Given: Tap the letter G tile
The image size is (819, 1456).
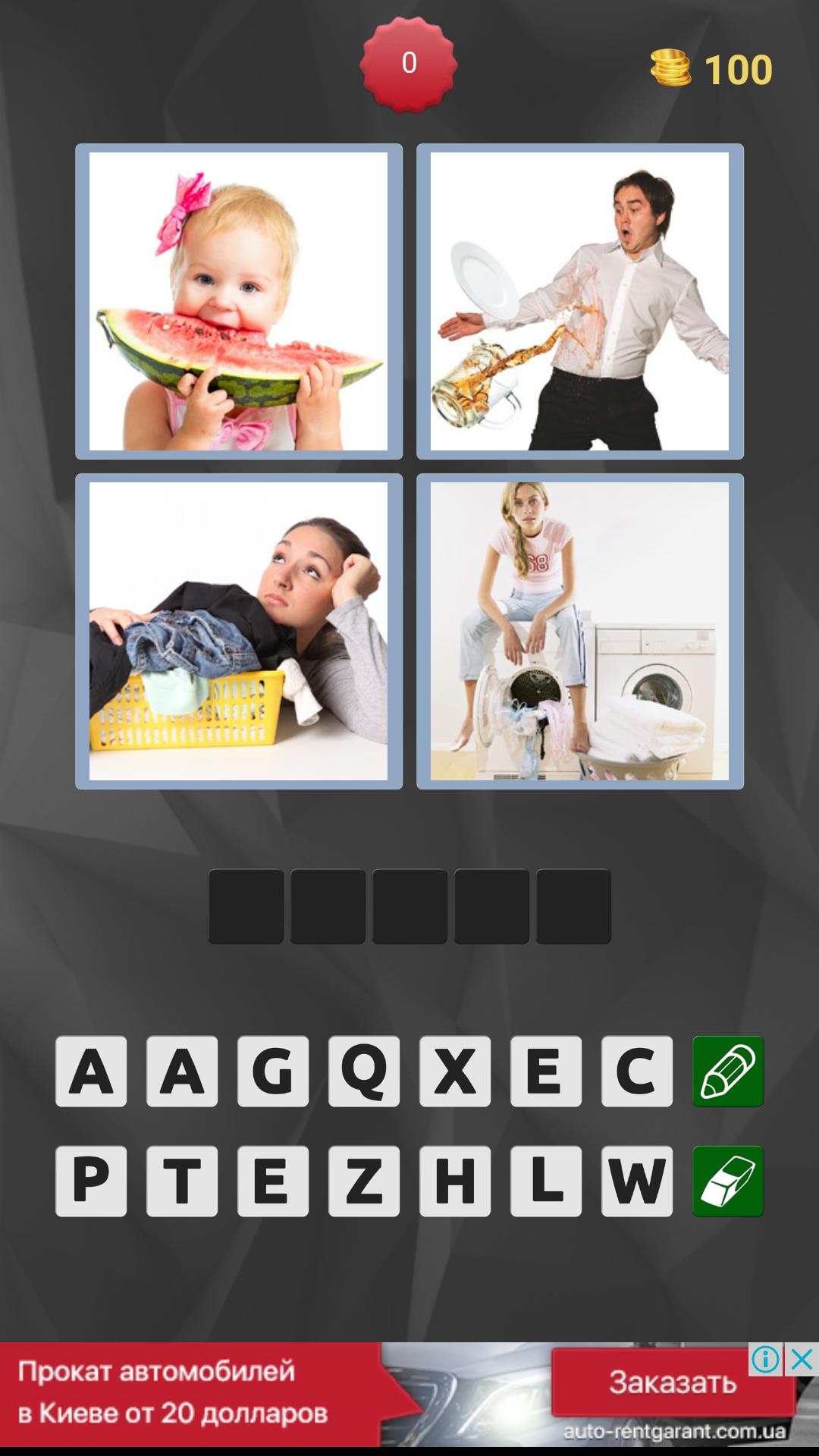Looking at the screenshot, I should pyautogui.click(x=273, y=1071).
